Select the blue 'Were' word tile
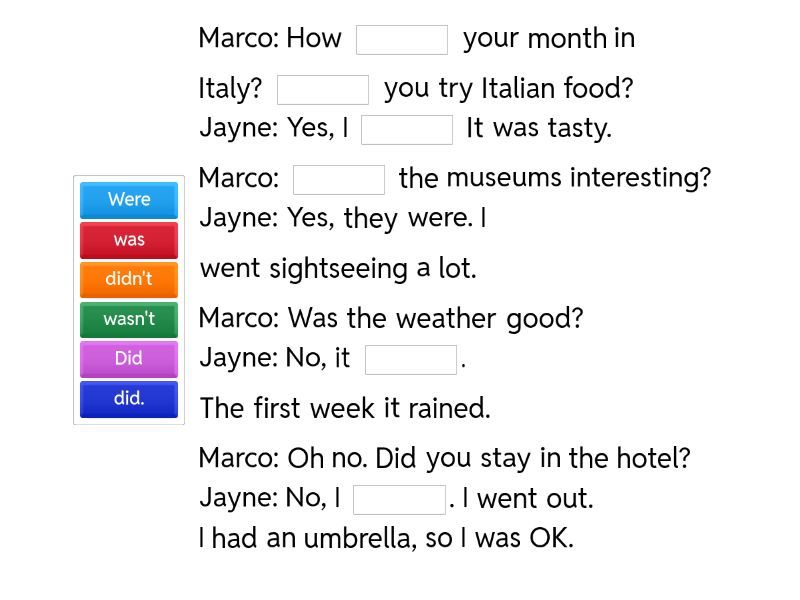The image size is (800, 600). pyautogui.click(x=128, y=200)
